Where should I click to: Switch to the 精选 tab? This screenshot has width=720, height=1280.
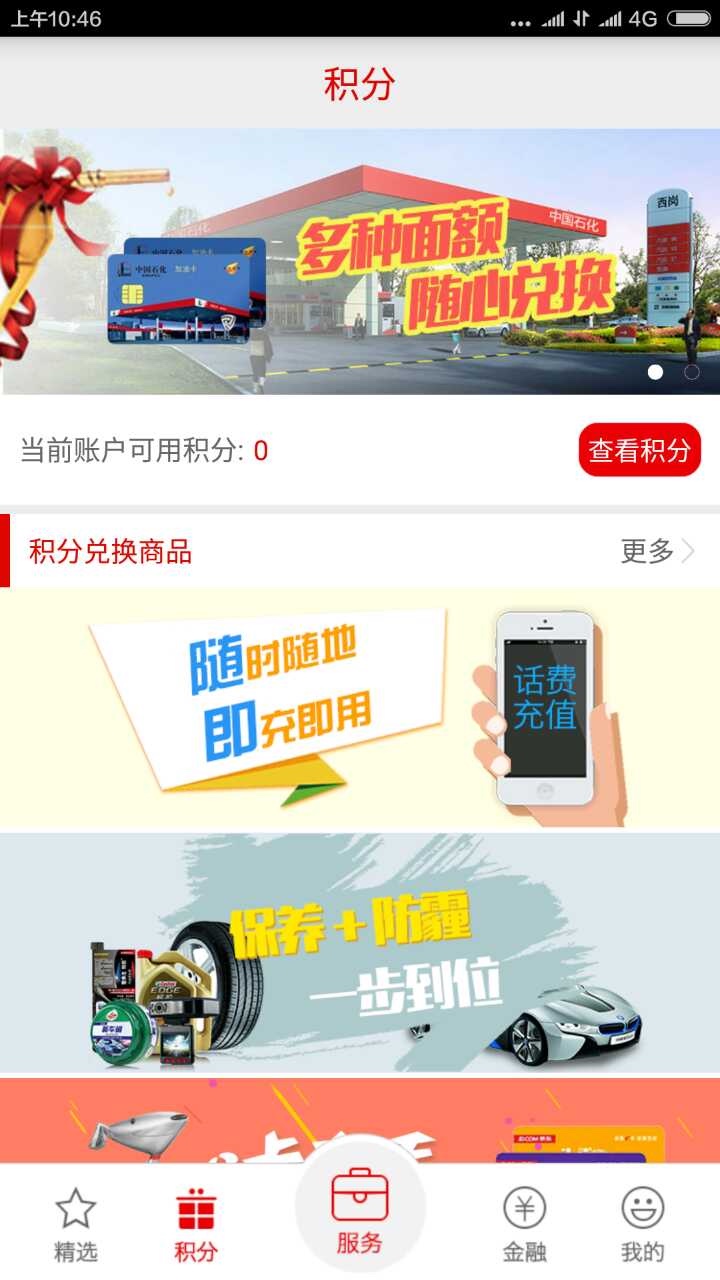click(75, 1224)
